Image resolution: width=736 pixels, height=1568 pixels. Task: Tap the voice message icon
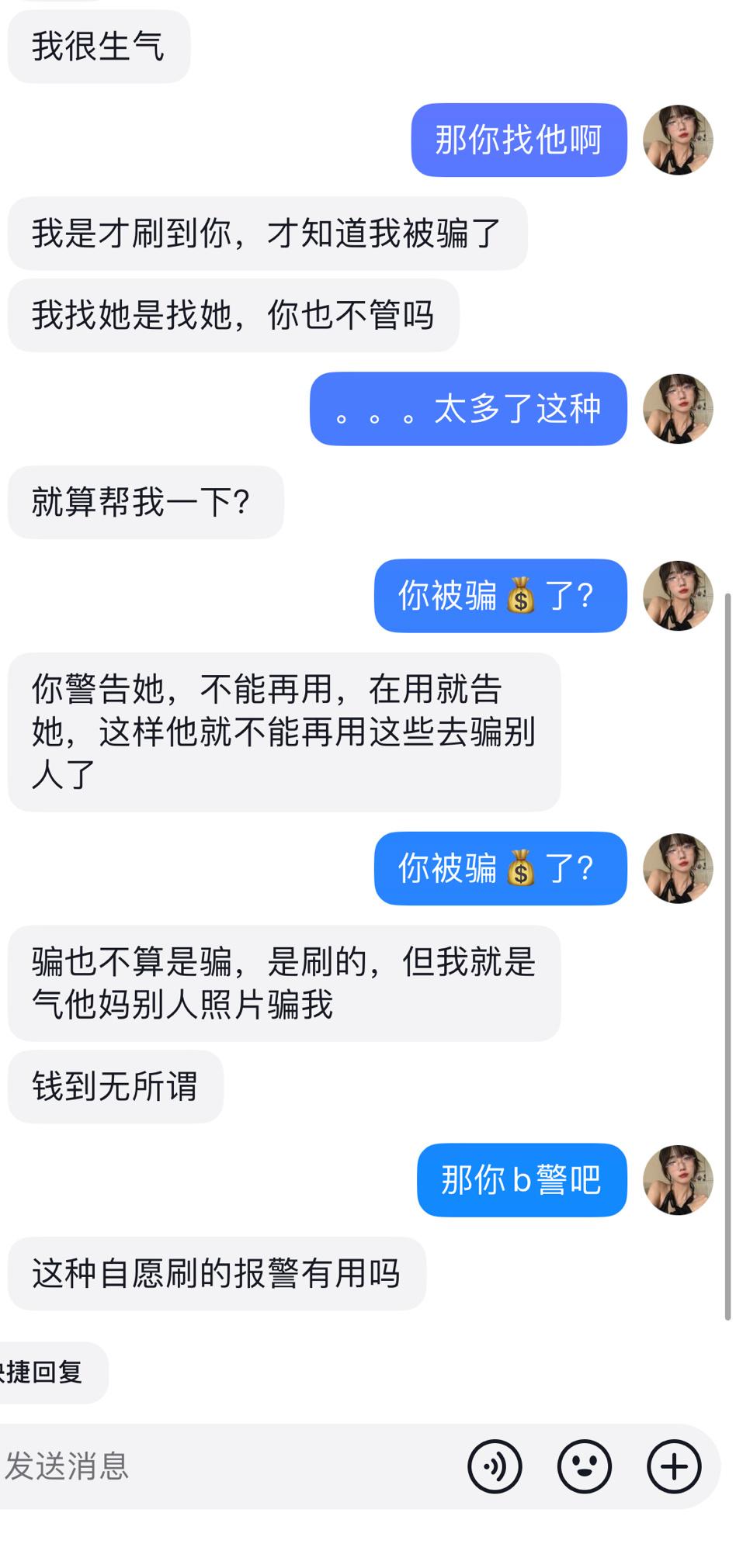click(x=495, y=1466)
